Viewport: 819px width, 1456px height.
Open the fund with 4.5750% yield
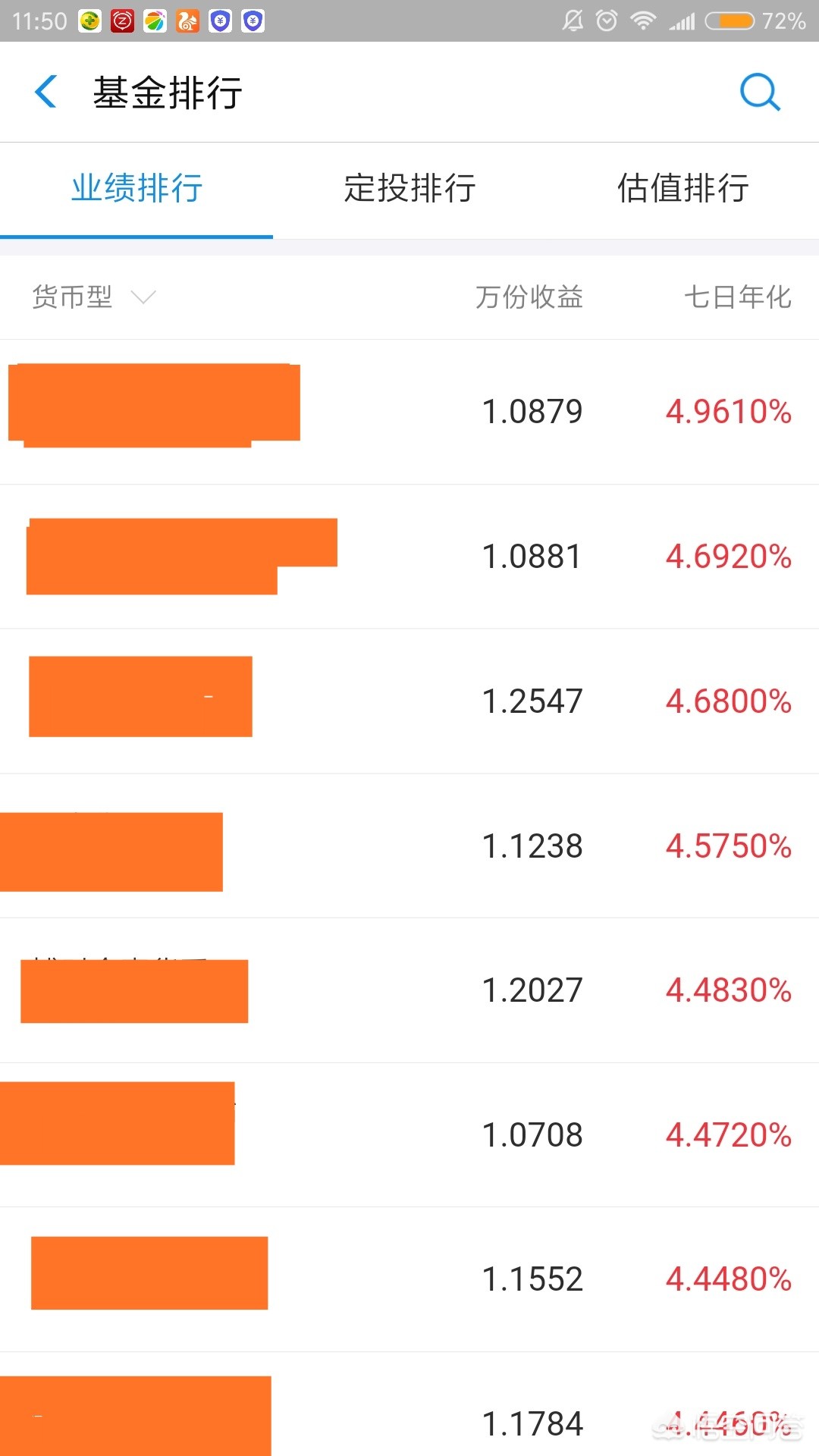(x=409, y=846)
